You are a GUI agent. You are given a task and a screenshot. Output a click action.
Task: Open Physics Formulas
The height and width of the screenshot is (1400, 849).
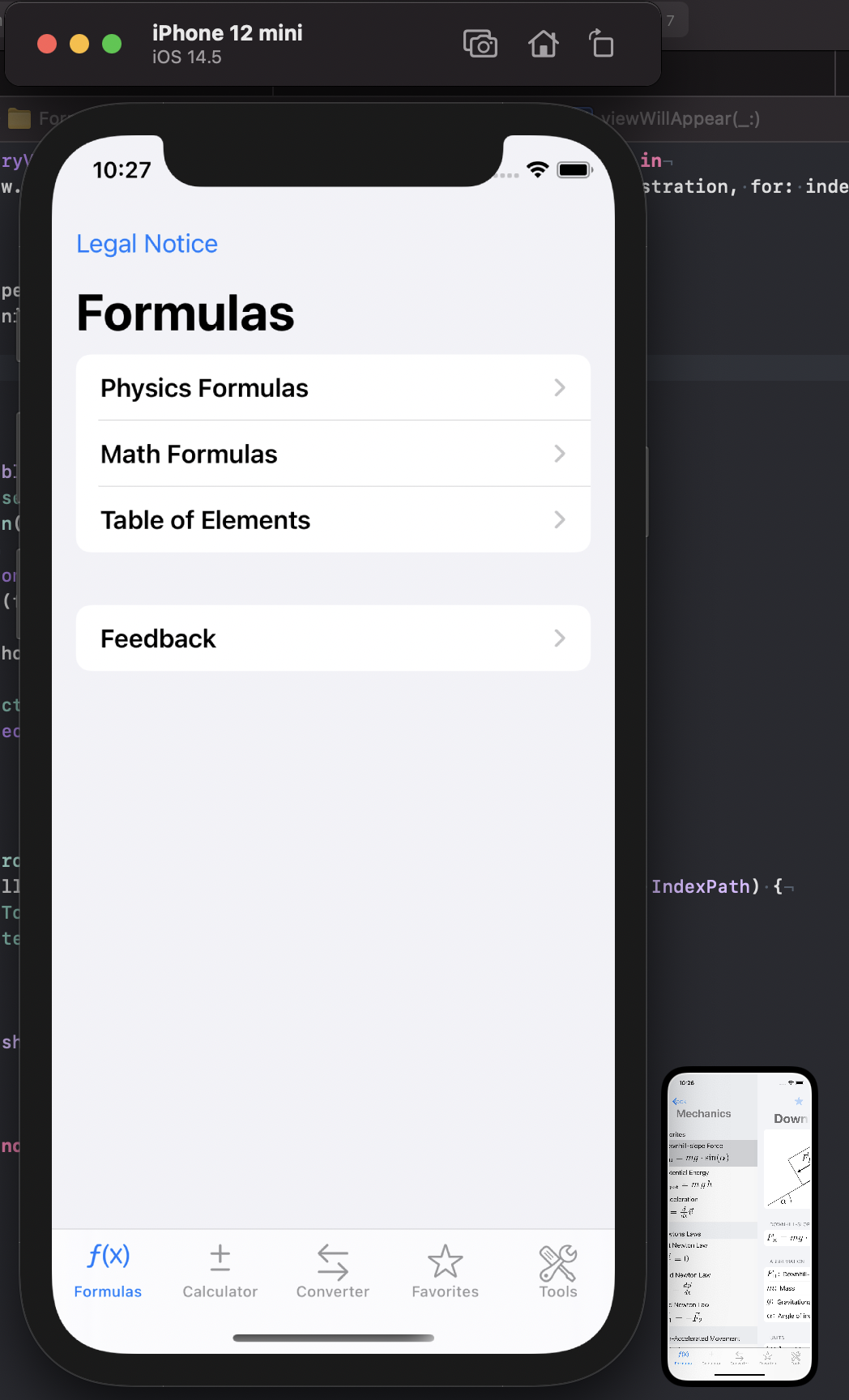[x=333, y=388]
